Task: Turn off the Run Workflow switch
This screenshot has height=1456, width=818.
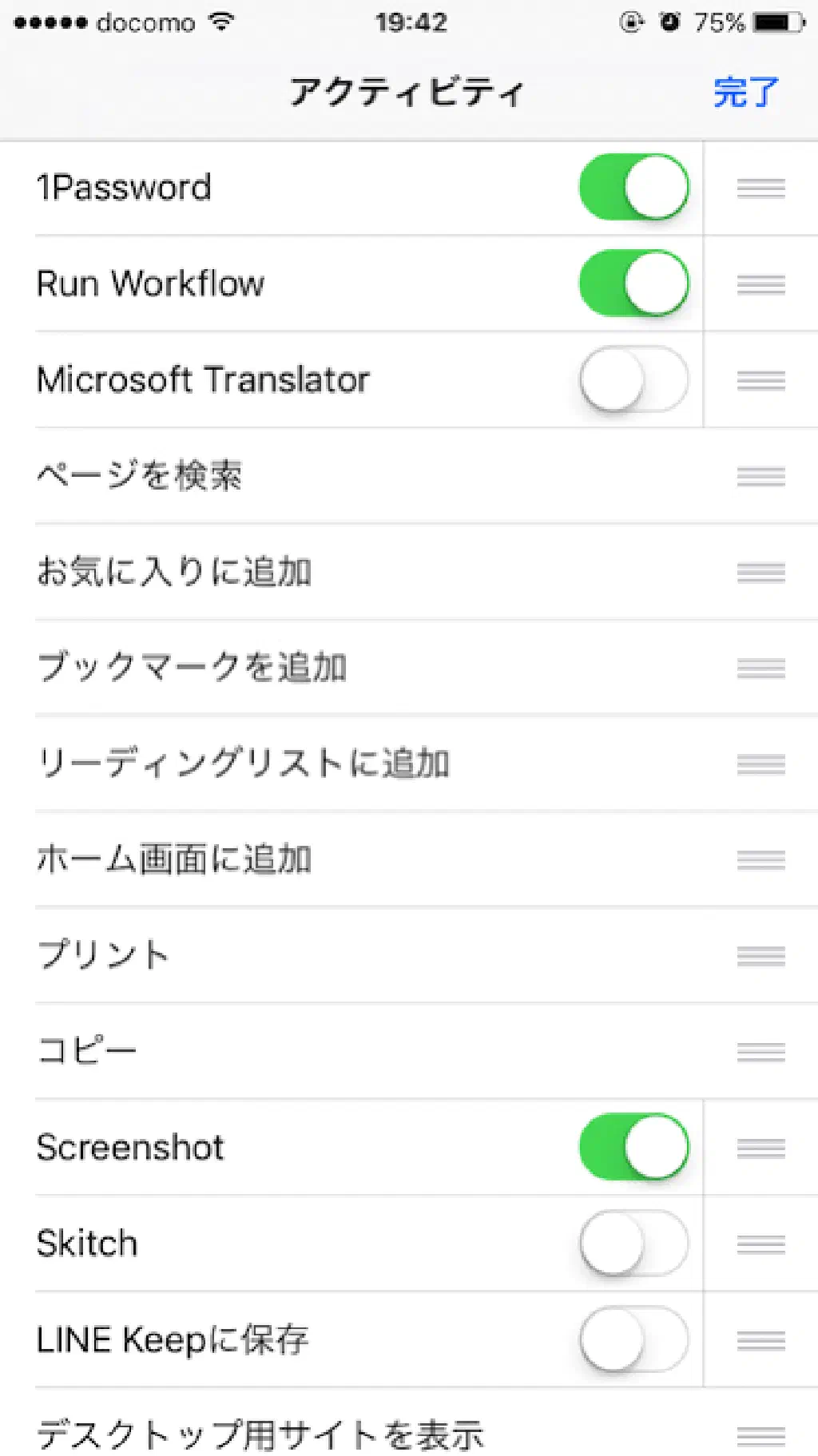Action: coord(633,284)
